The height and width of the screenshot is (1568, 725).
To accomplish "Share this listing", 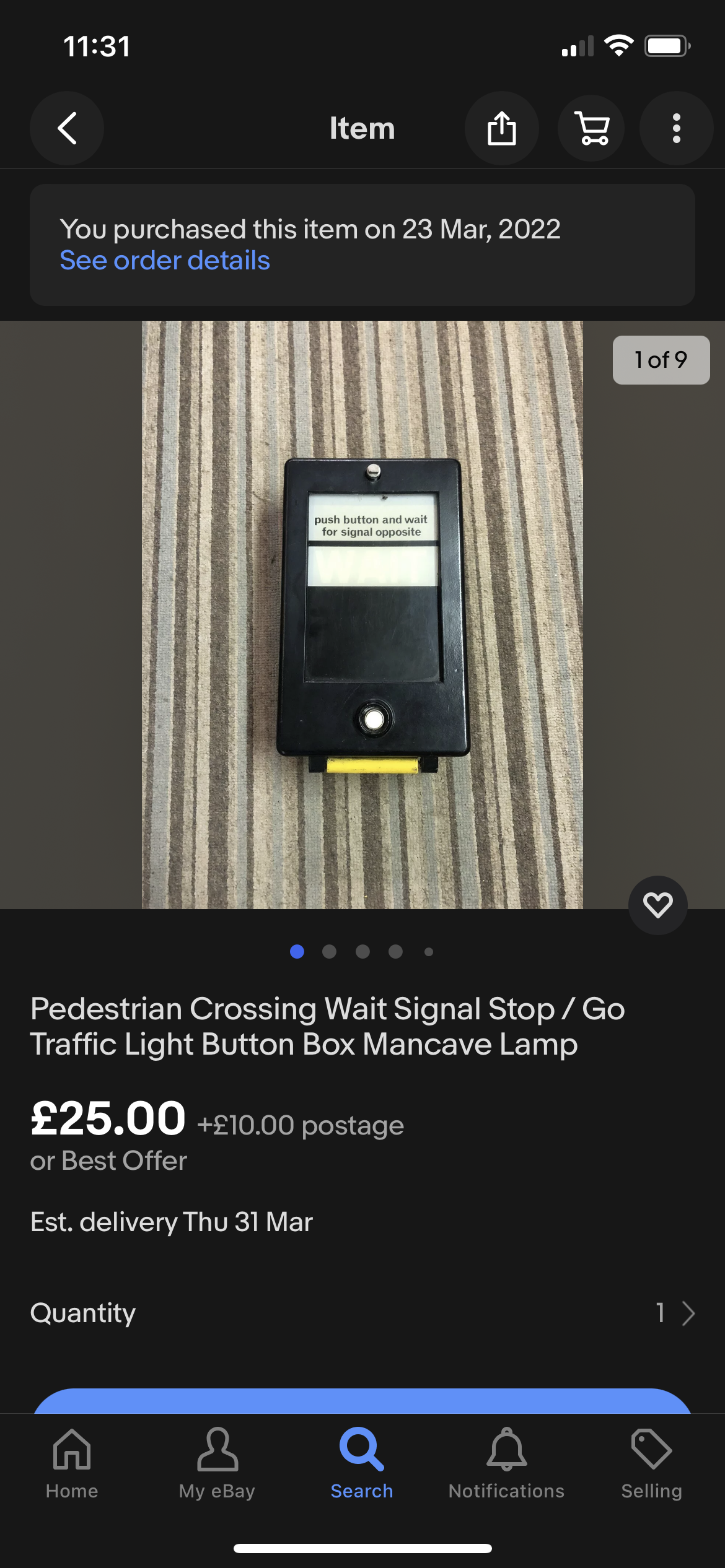I will click(x=501, y=128).
